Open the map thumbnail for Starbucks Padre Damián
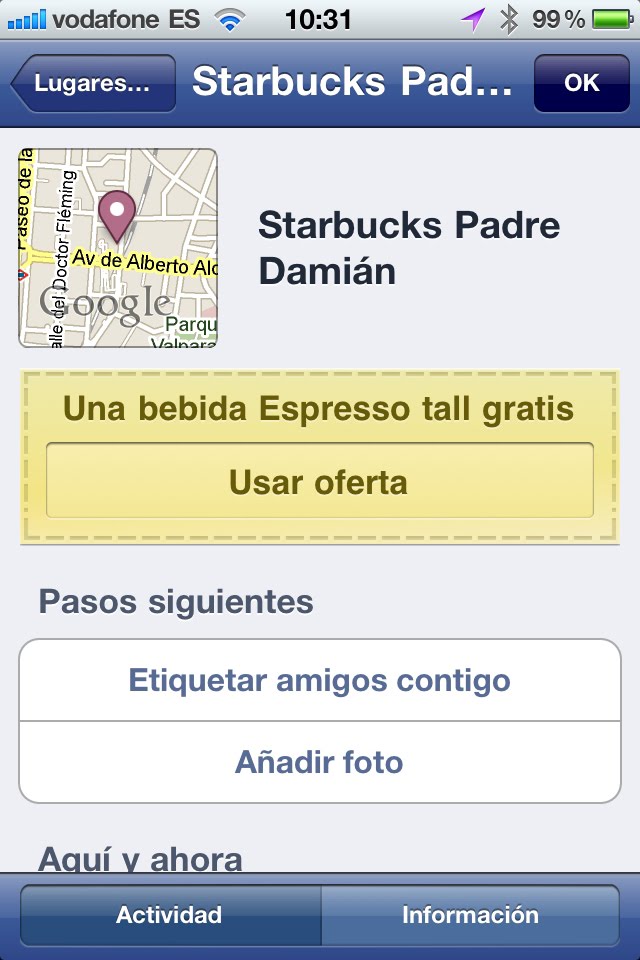The image size is (640, 960). coord(118,248)
